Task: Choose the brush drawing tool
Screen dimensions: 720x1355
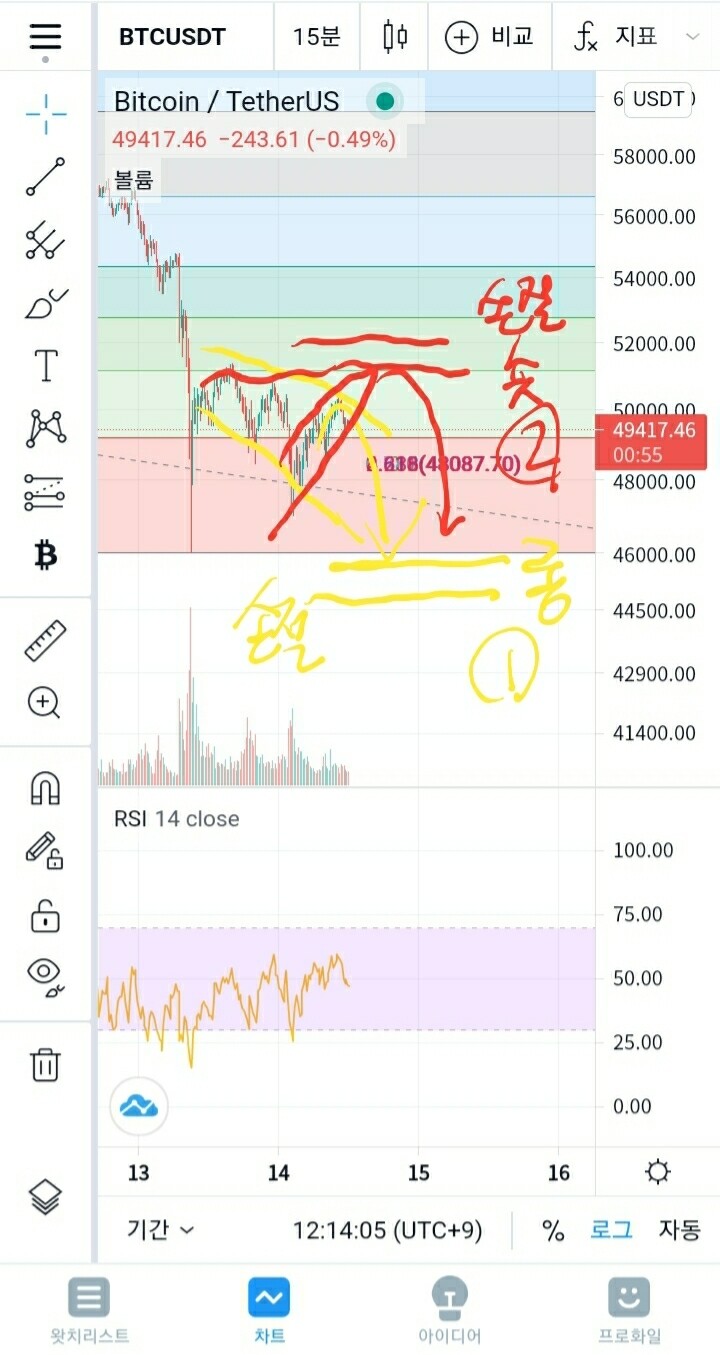Action: (x=45, y=303)
